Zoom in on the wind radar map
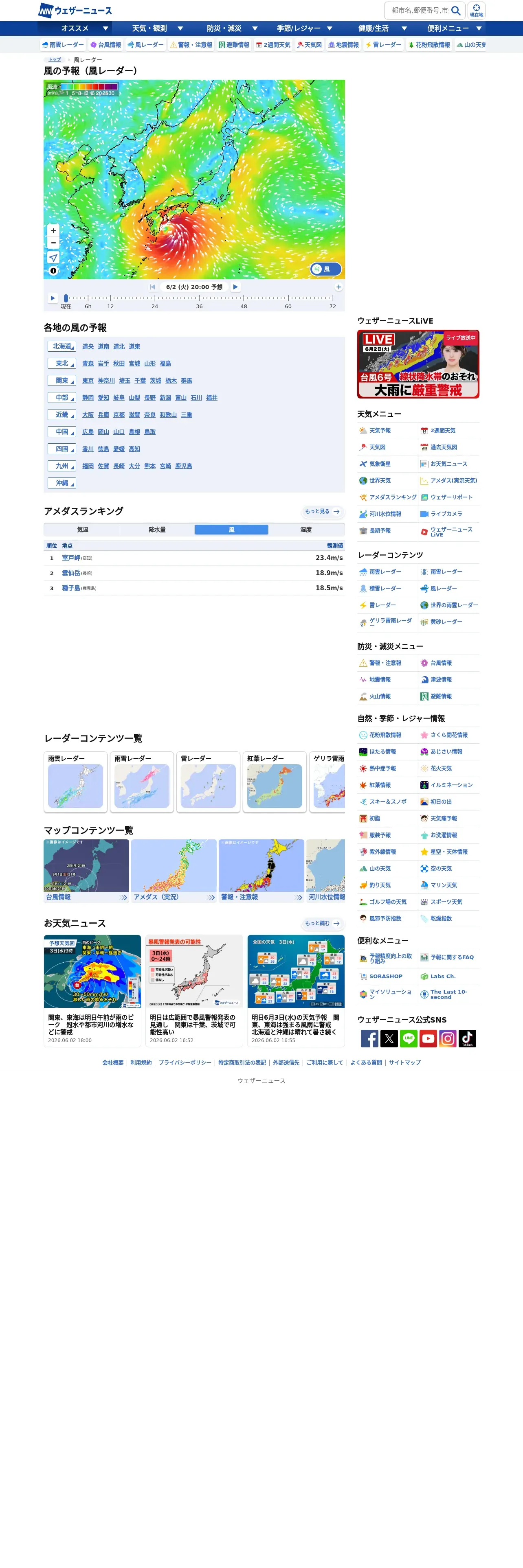 54,231
